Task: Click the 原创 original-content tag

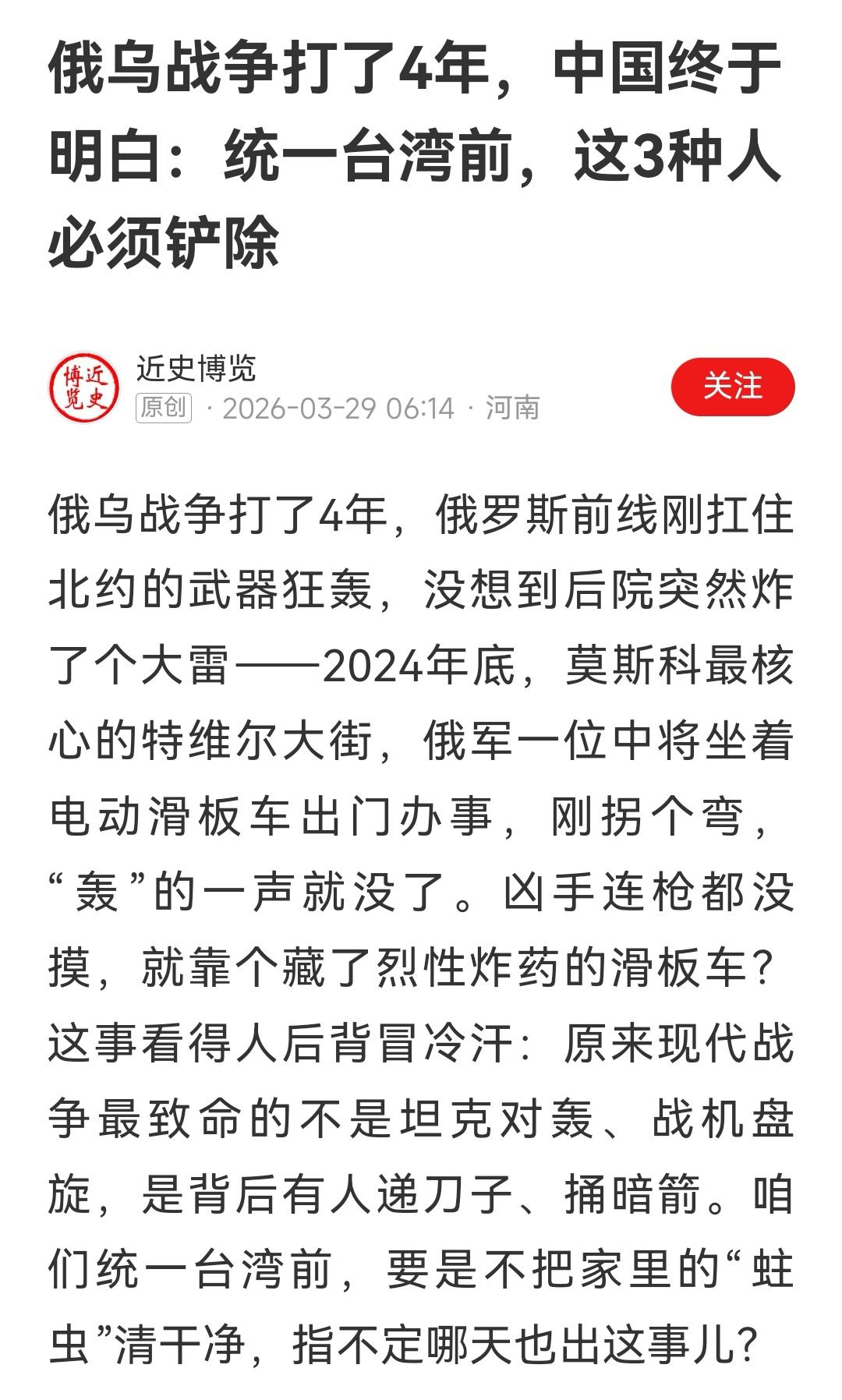Action: coord(163,406)
